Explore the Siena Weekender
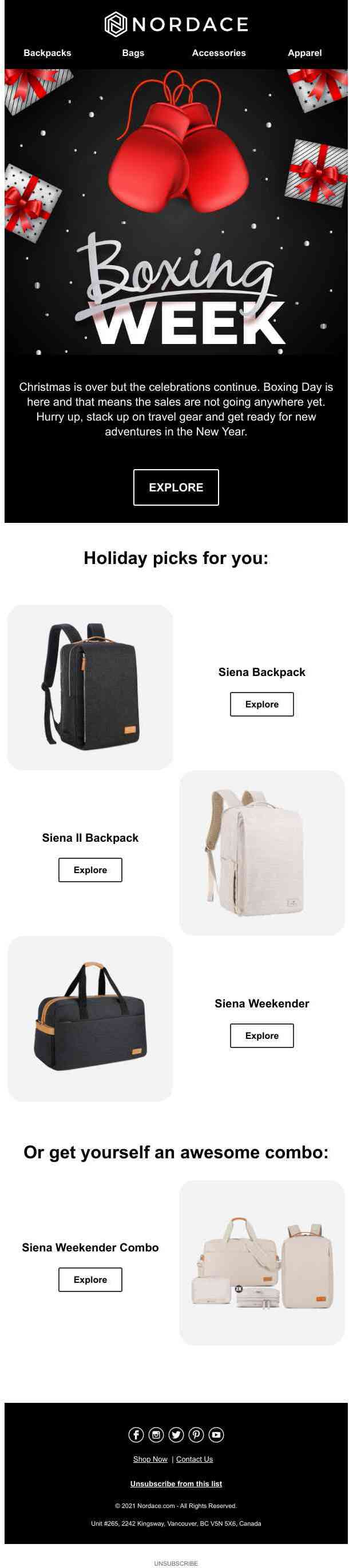Viewport: 349px width, 1568px height. pos(261,1035)
